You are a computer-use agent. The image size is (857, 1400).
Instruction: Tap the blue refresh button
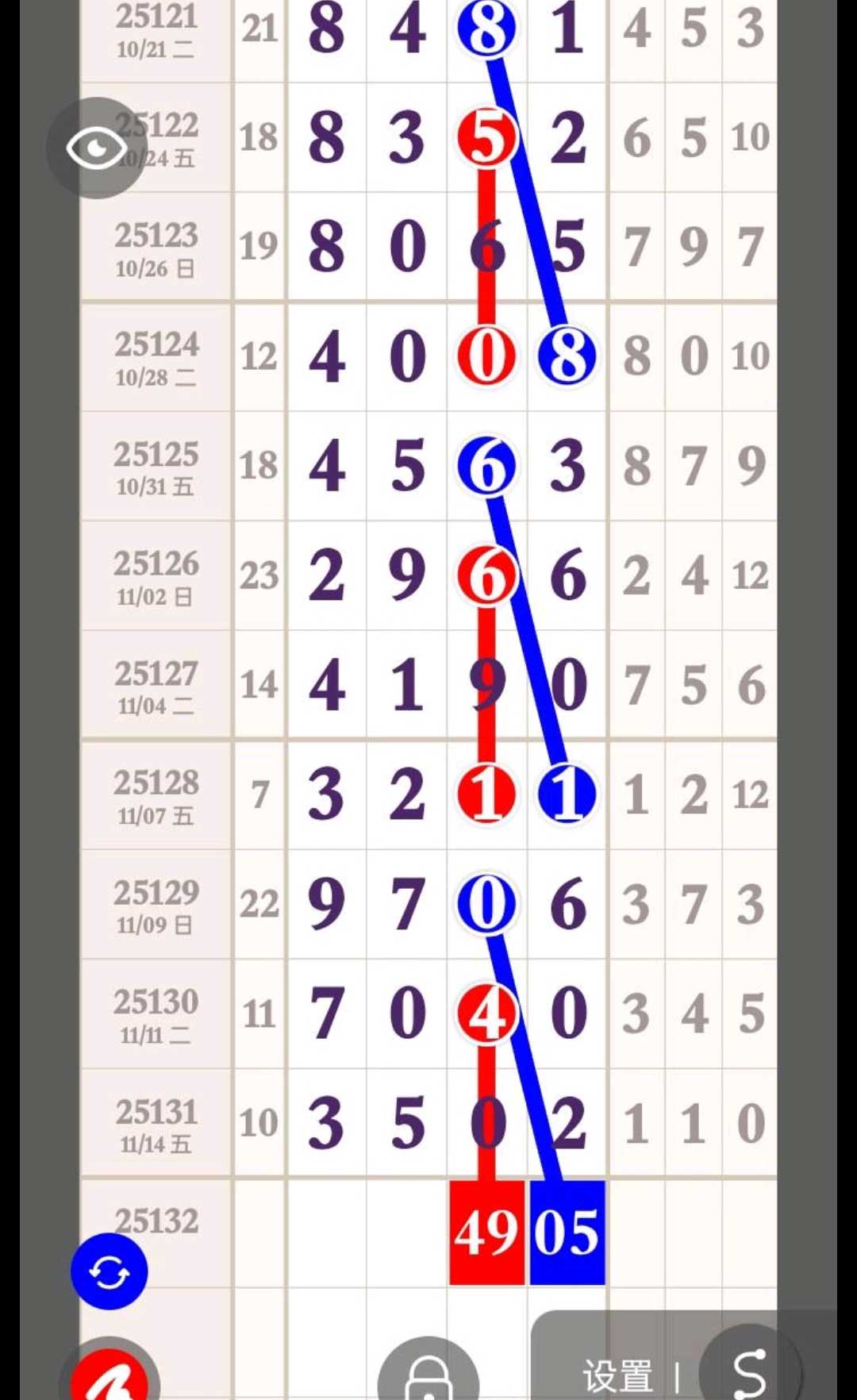click(110, 1271)
